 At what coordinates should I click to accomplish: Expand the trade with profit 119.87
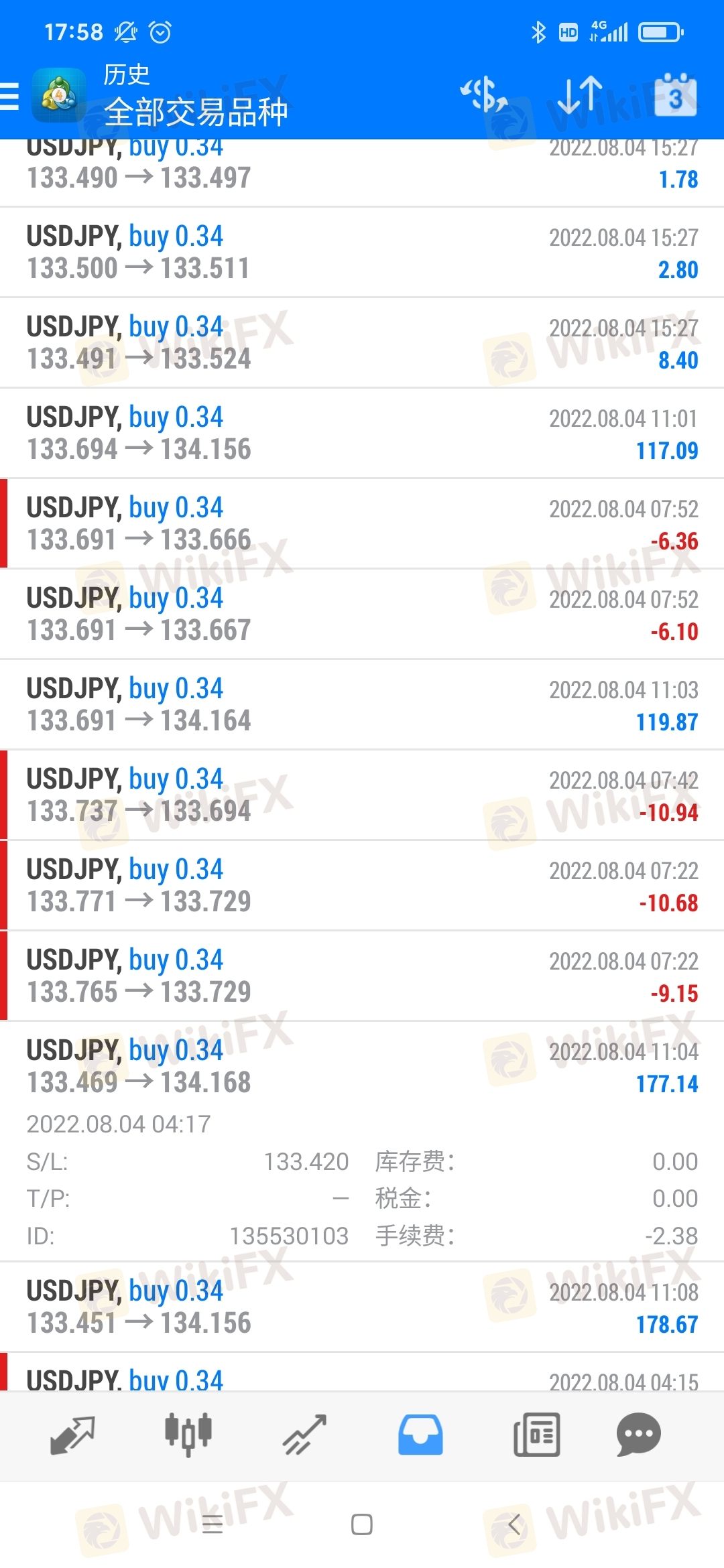(362, 704)
